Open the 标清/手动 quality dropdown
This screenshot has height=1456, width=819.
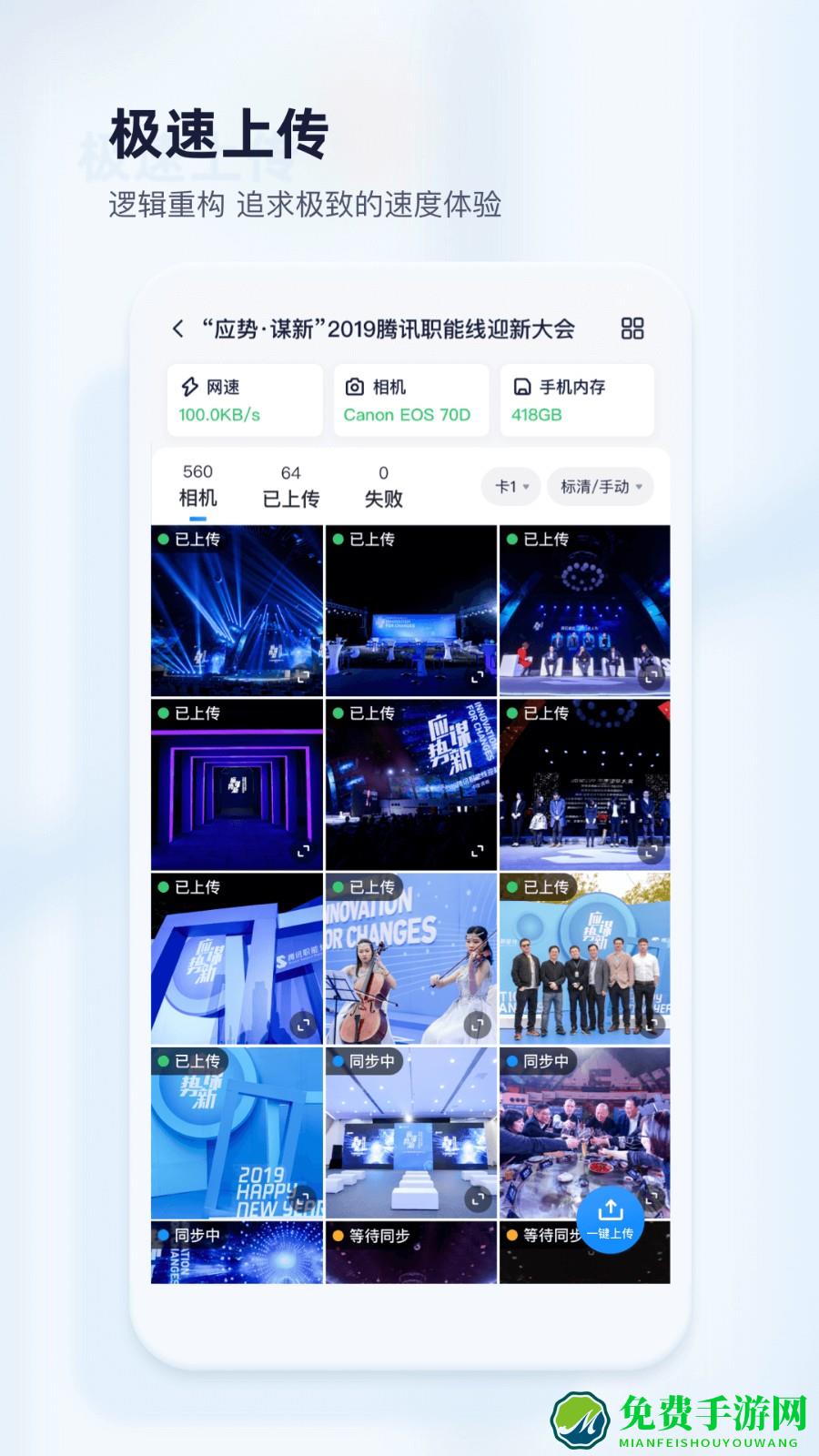pos(601,487)
